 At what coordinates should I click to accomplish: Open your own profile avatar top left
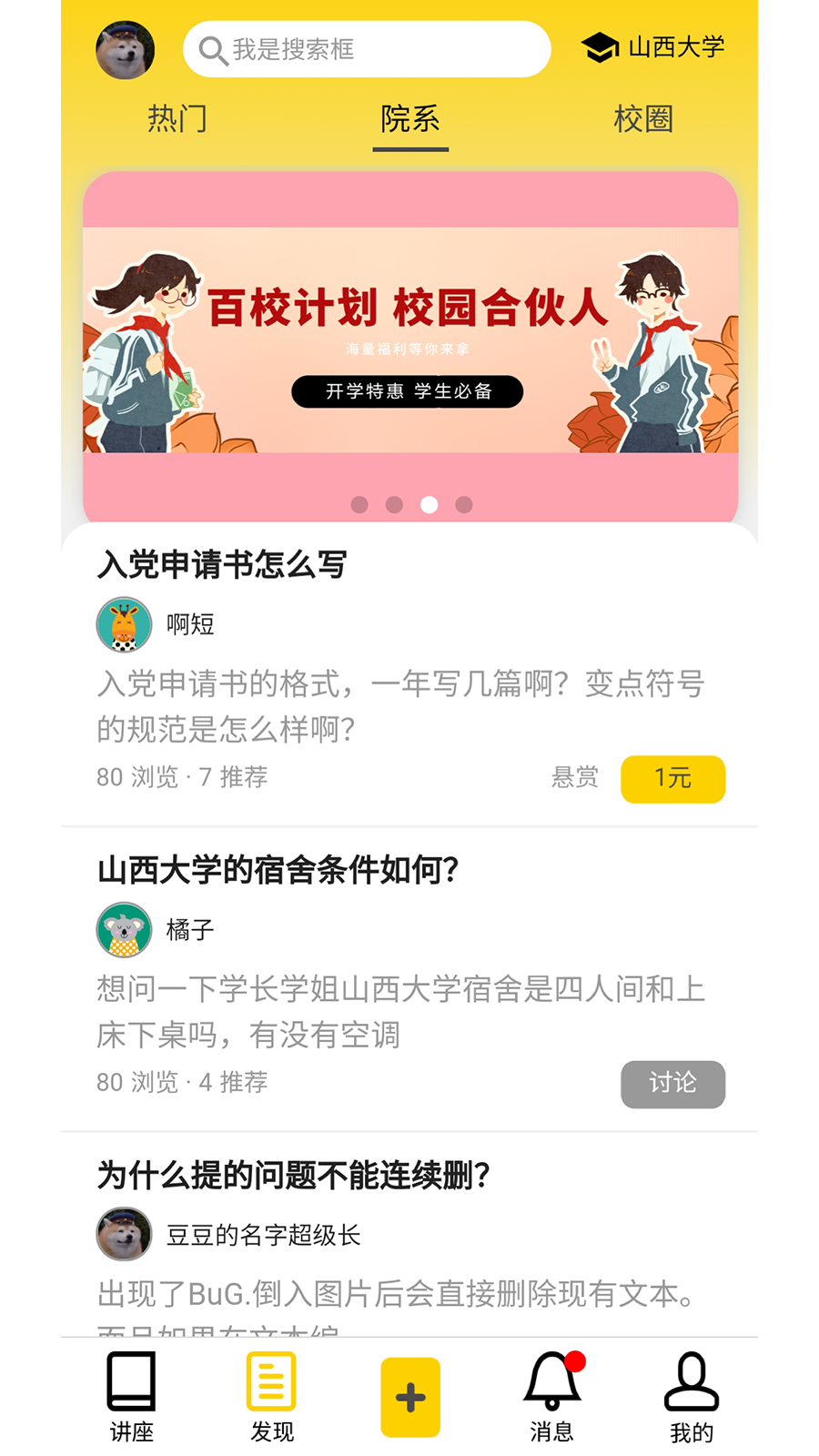pos(125,49)
